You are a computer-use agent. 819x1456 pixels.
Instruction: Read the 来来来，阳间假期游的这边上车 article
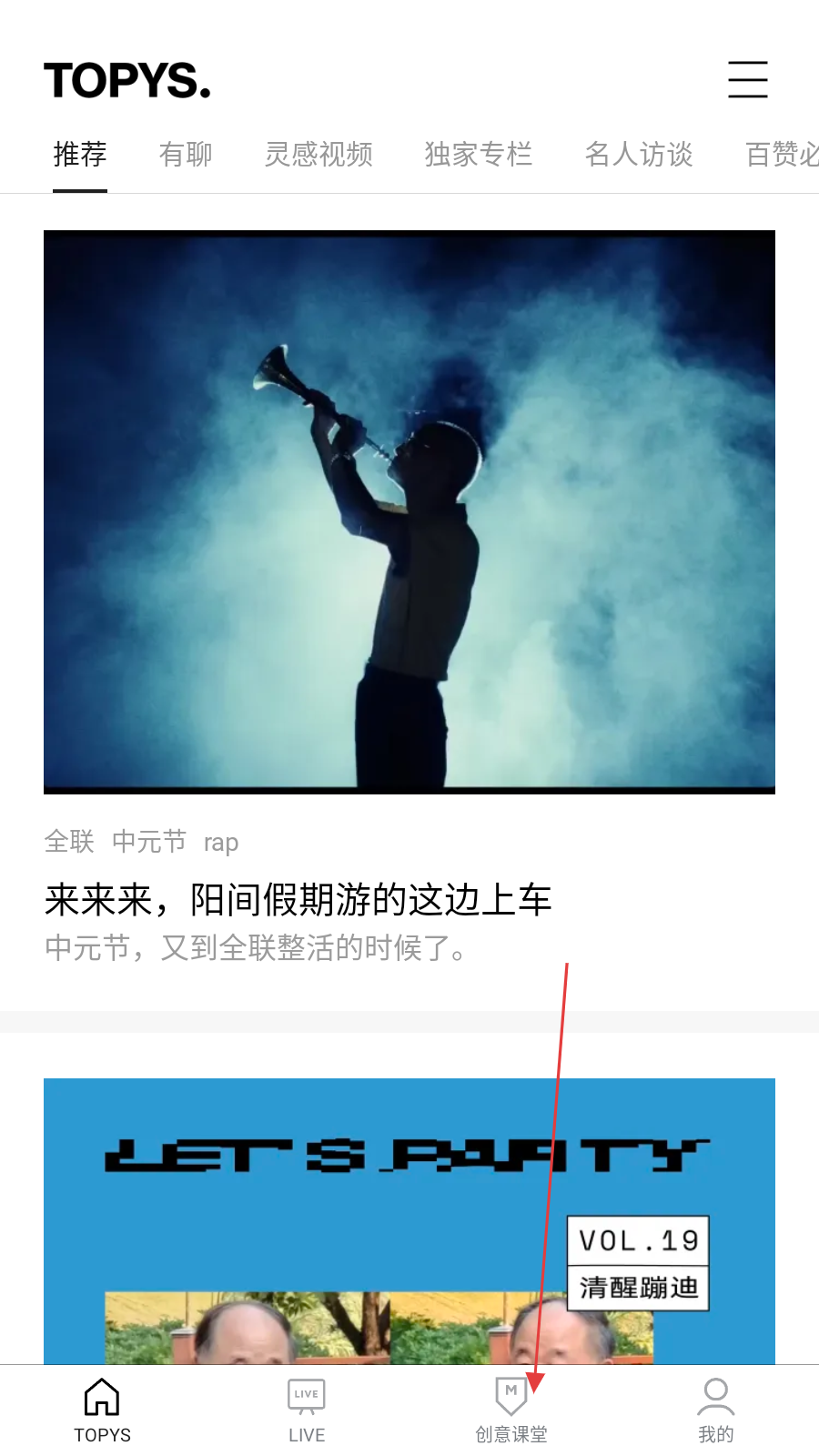point(298,900)
